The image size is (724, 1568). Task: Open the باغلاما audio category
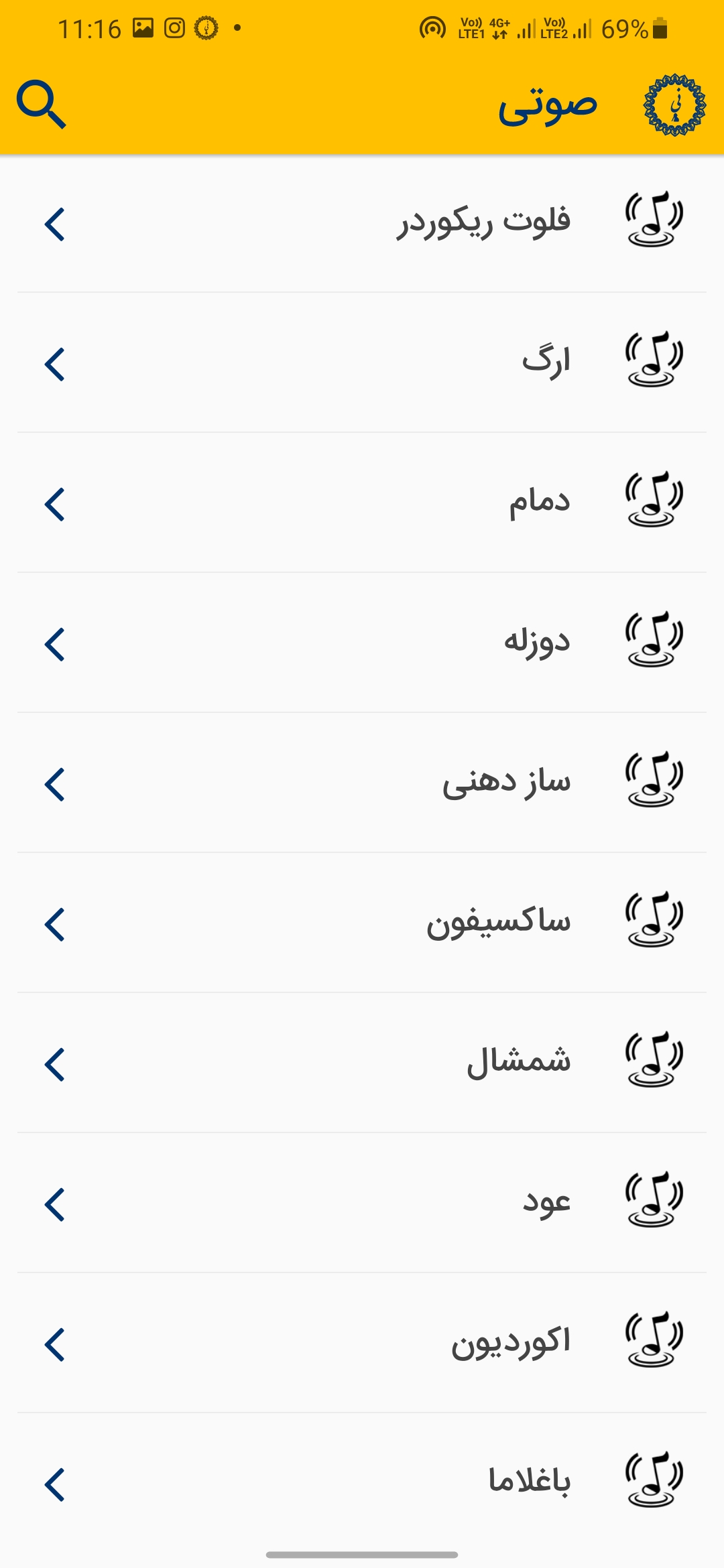pos(362,1482)
